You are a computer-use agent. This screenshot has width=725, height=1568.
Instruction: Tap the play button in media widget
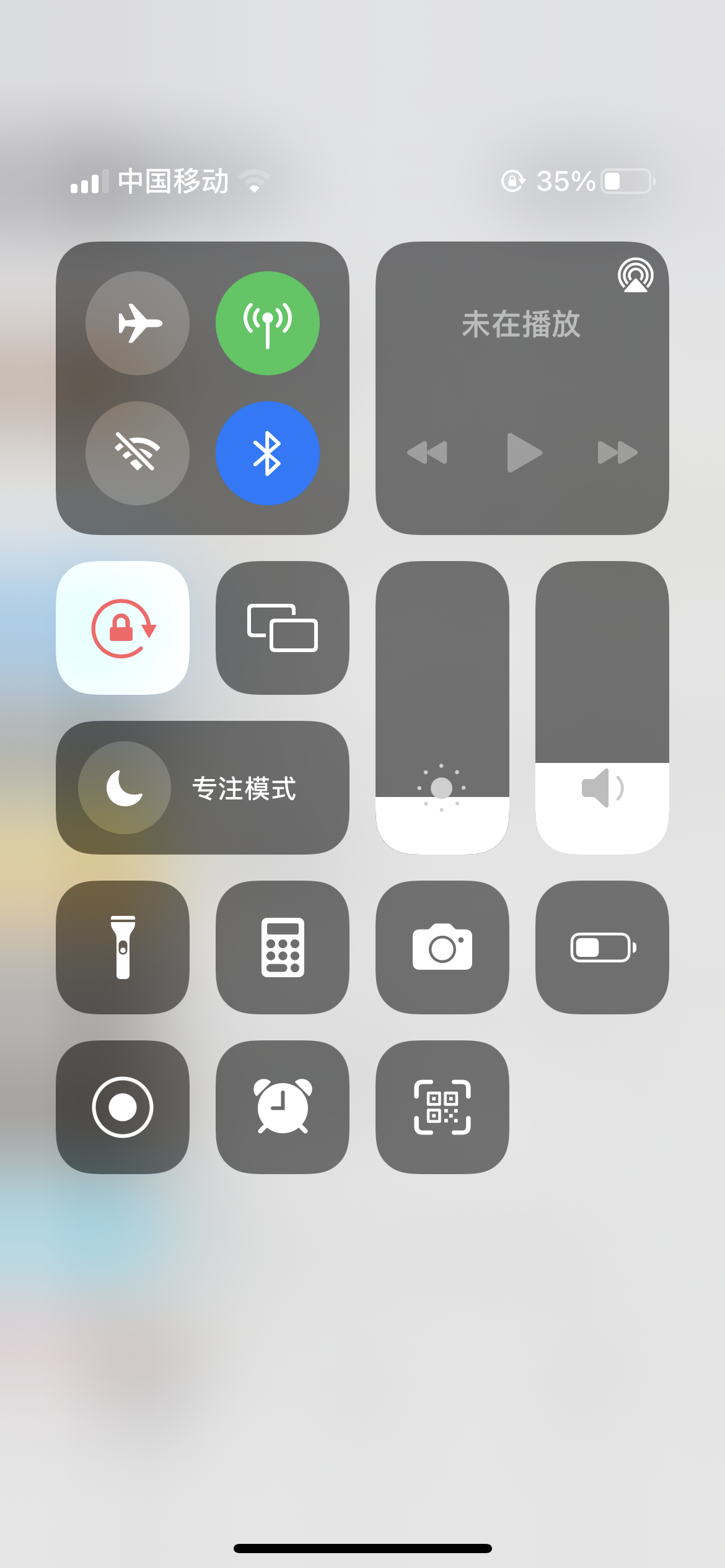[x=524, y=453]
